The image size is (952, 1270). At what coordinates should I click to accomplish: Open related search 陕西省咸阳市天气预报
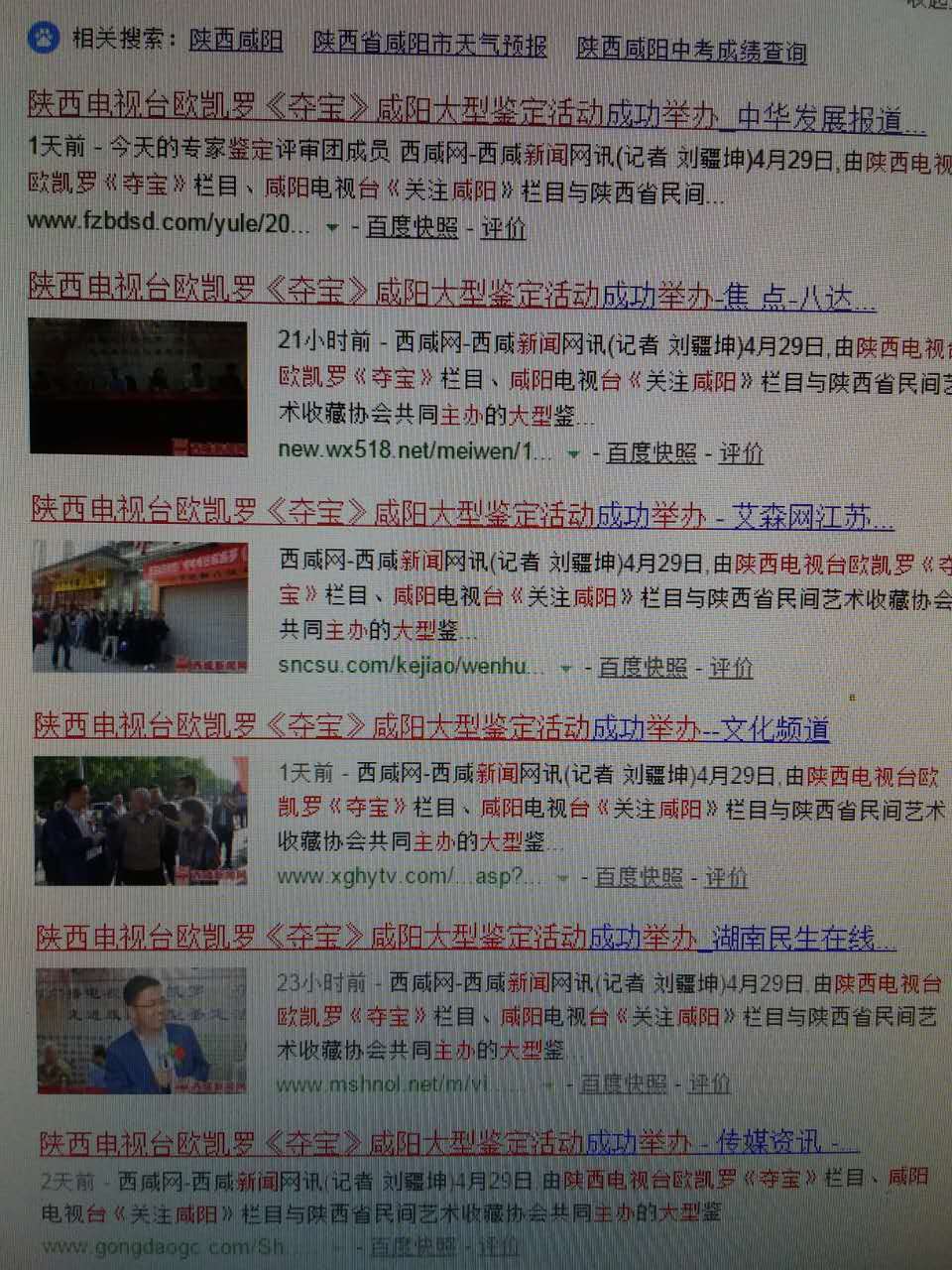pos(429,45)
